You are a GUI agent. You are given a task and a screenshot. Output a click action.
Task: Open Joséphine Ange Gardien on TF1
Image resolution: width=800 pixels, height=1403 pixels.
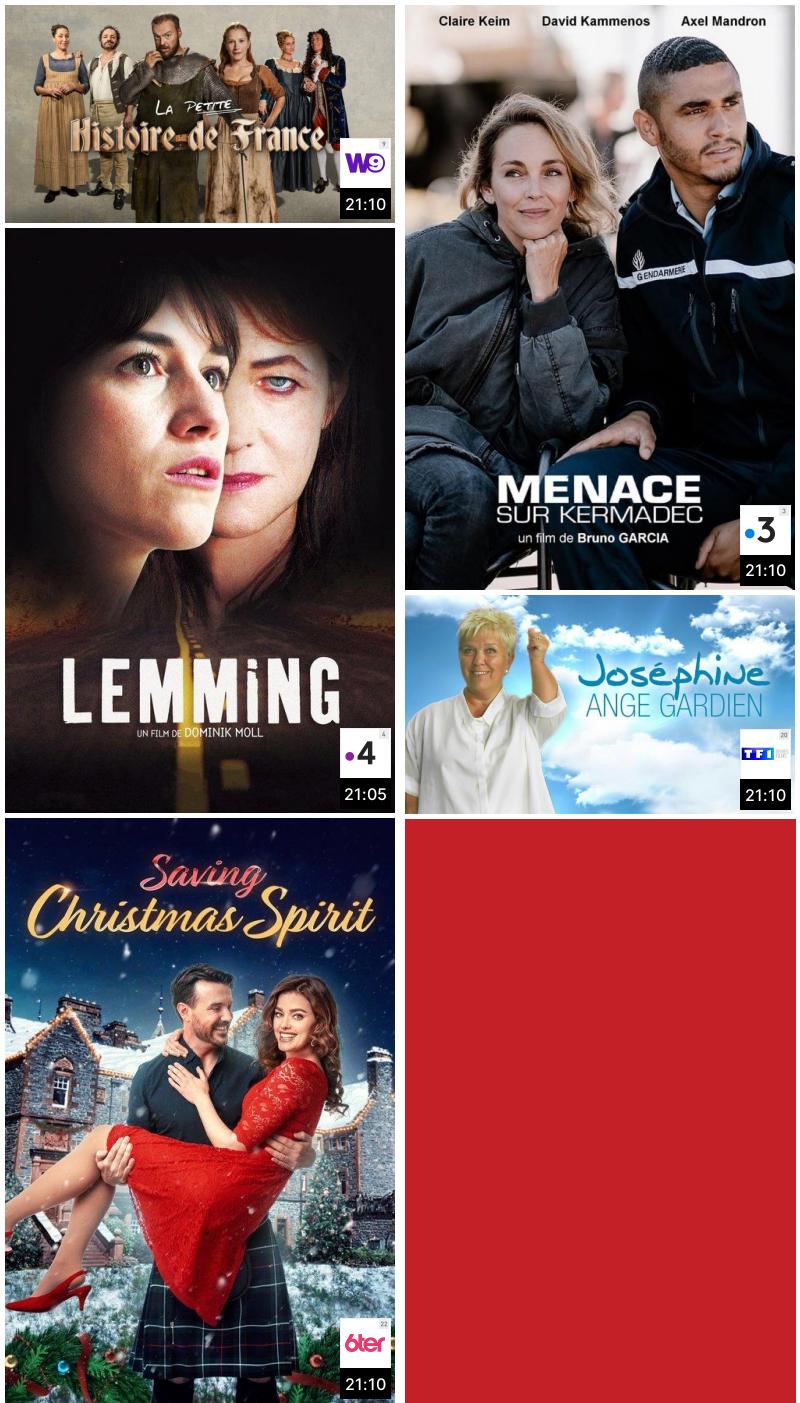click(x=599, y=704)
